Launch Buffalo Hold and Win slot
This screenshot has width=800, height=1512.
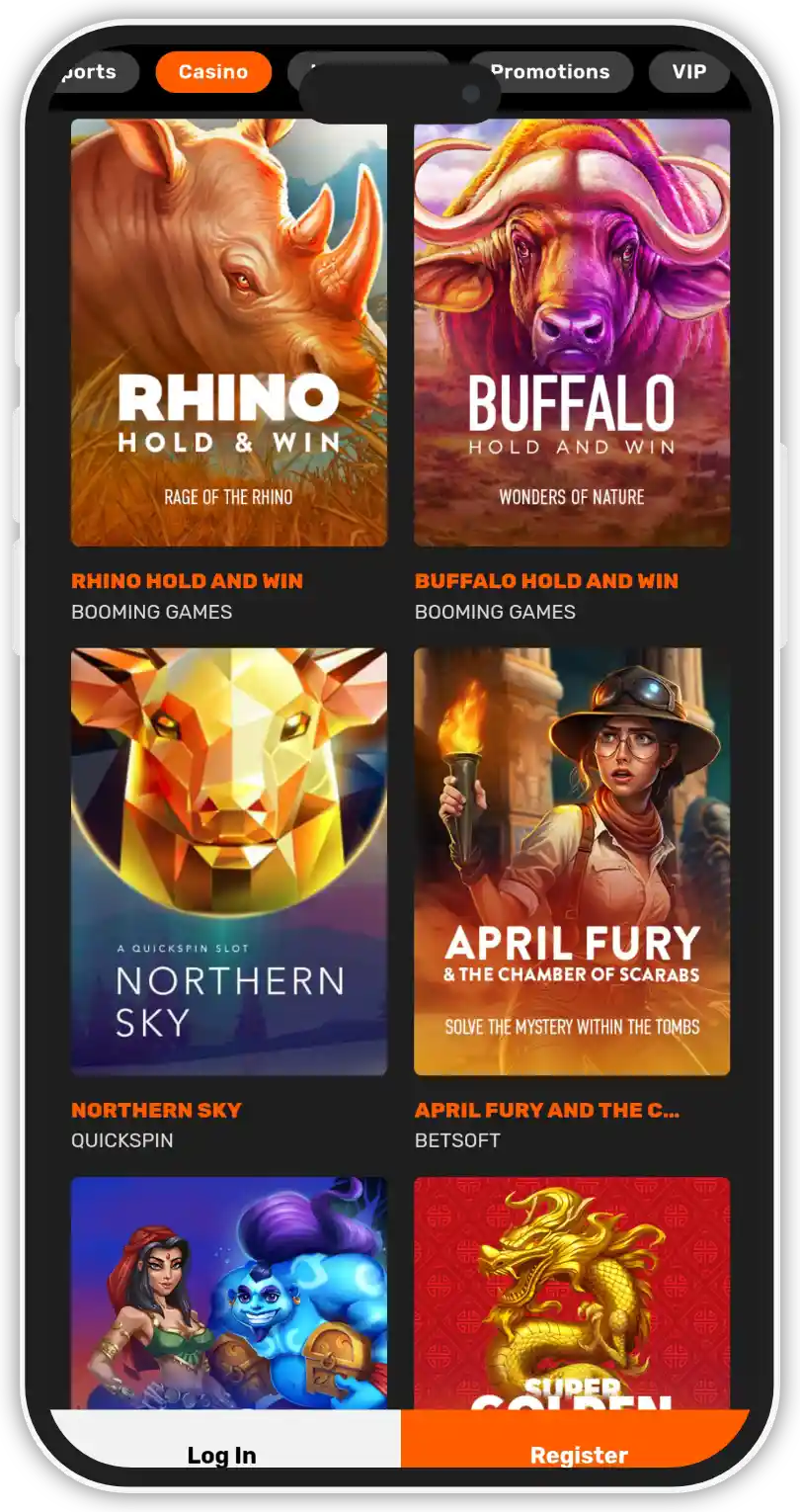click(572, 332)
